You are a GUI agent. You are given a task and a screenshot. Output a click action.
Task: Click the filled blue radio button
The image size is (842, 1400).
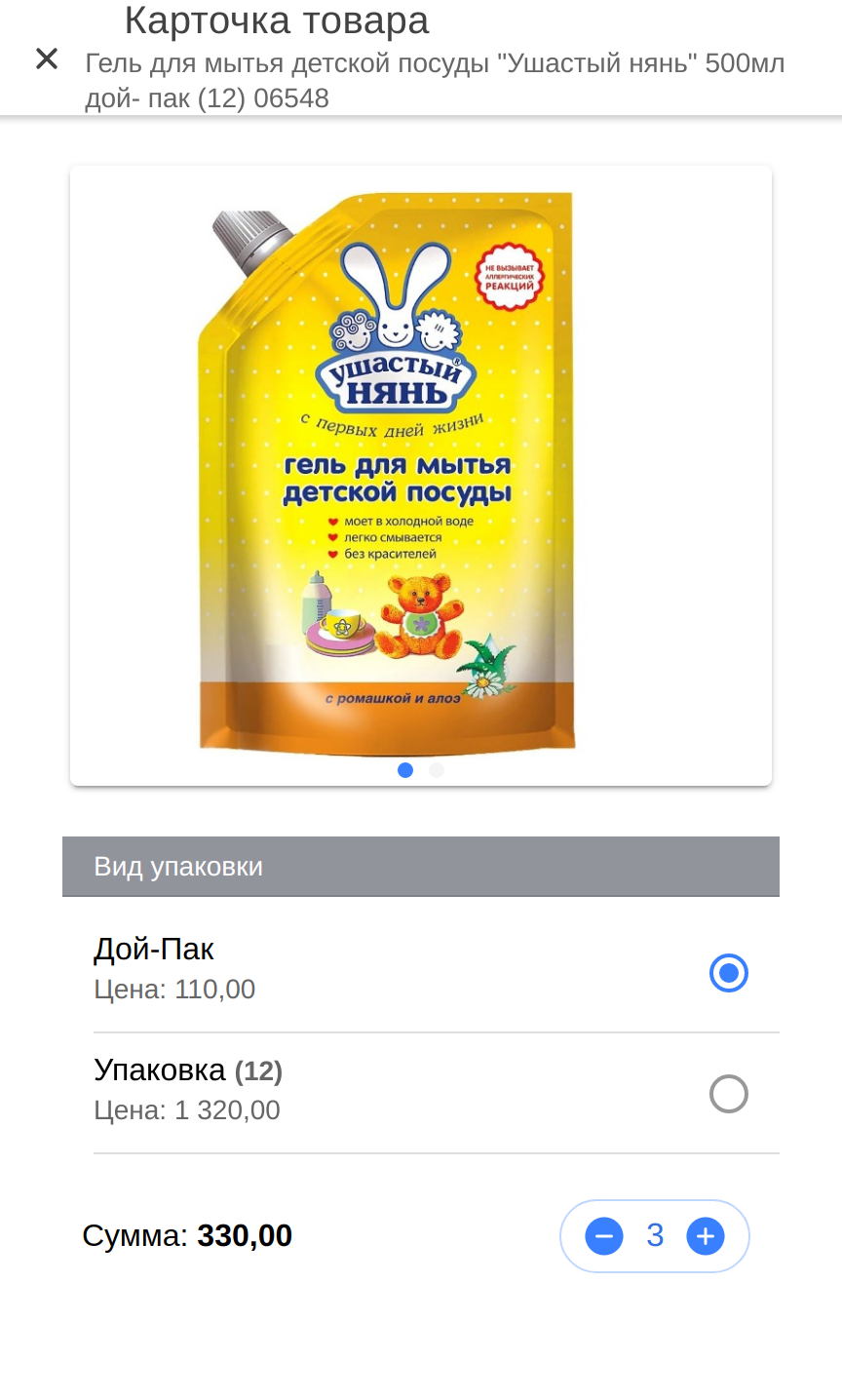coord(728,972)
